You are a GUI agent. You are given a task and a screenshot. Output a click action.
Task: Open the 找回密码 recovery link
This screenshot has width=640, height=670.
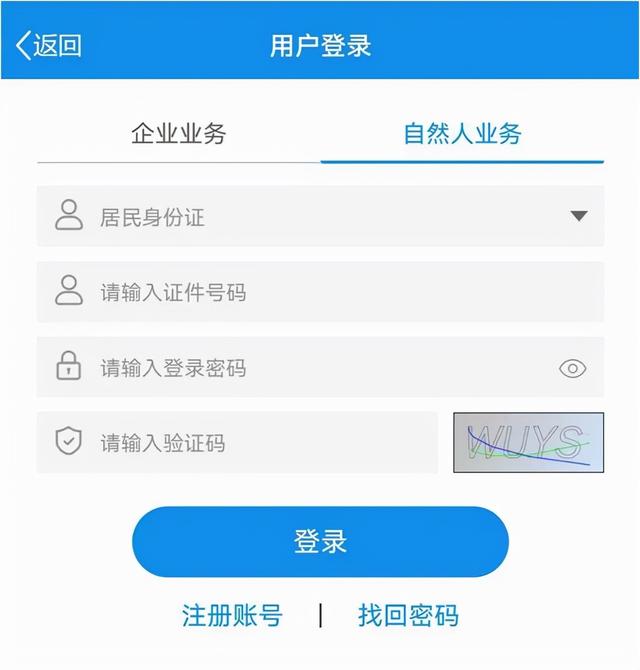pos(408,615)
